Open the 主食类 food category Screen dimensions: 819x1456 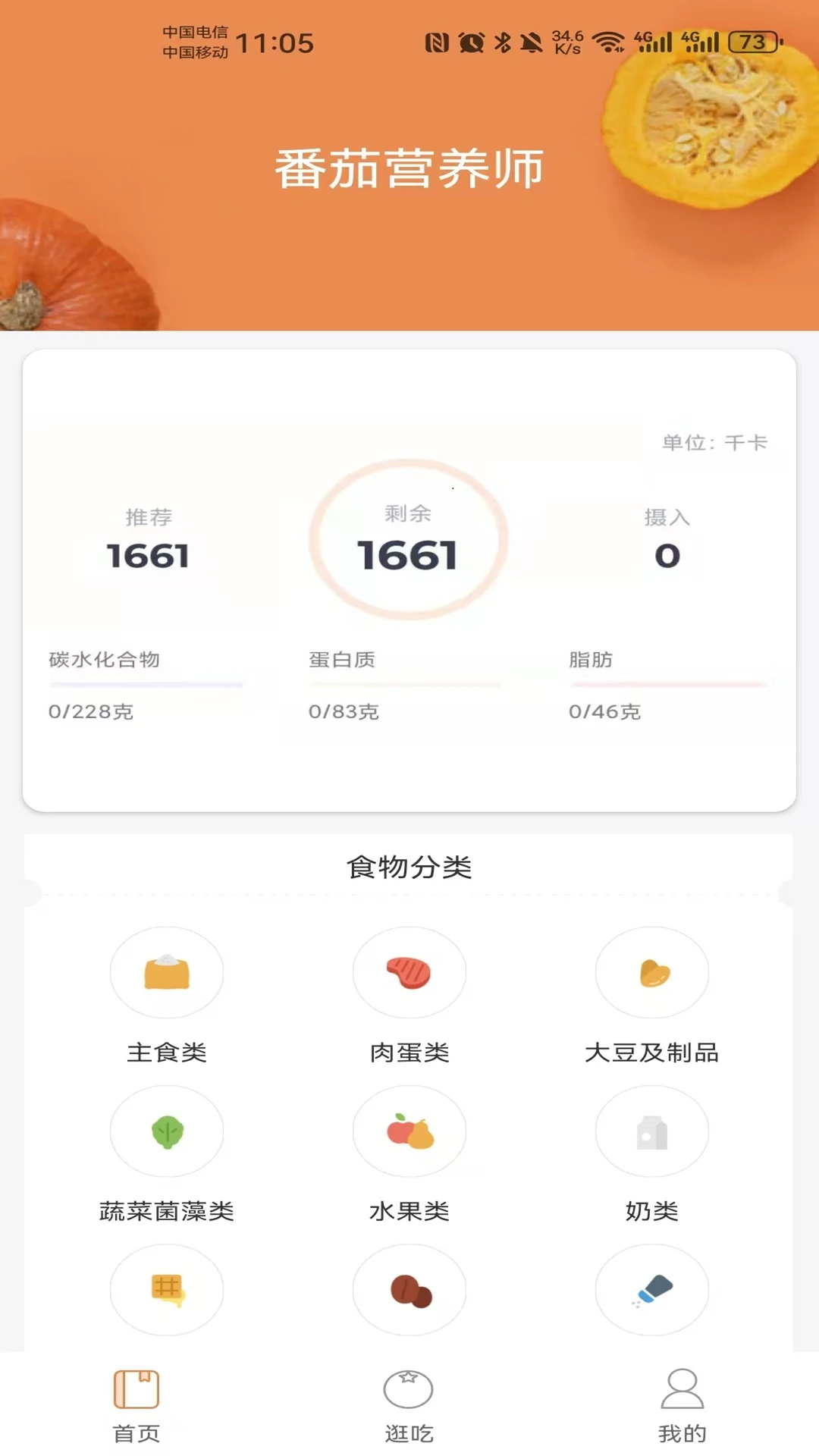[x=167, y=973]
